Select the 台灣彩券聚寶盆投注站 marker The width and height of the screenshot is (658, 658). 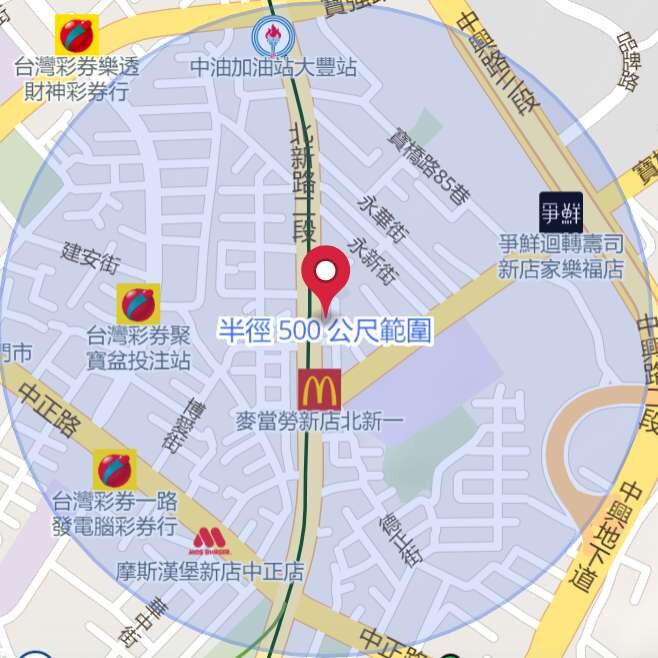pyautogui.click(x=138, y=304)
